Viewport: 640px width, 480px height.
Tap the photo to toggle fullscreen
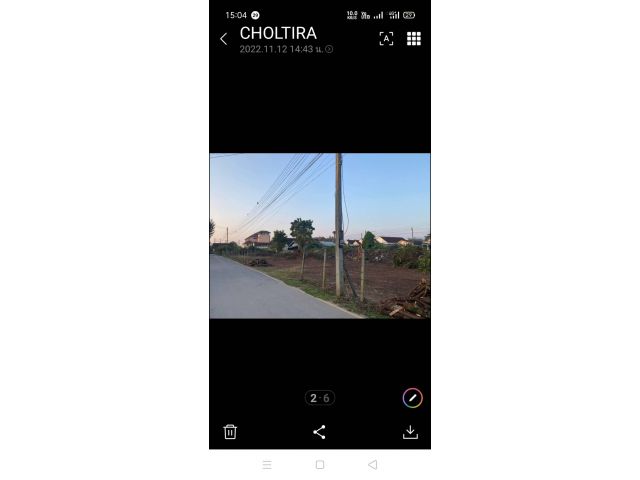tap(319, 236)
